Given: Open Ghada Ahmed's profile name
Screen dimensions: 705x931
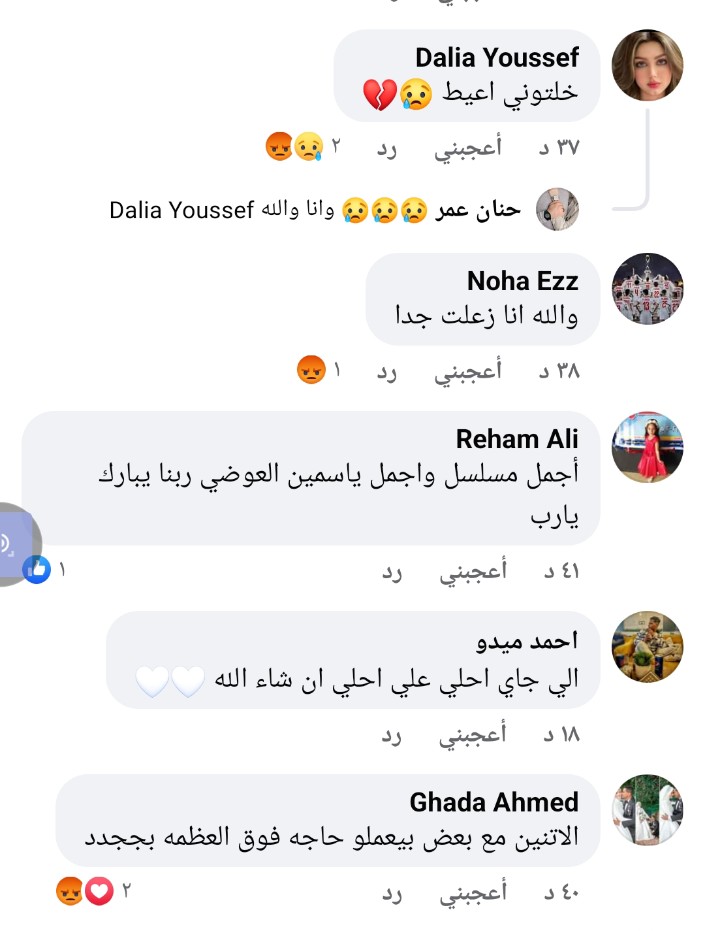Looking at the screenshot, I should point(494,802).
